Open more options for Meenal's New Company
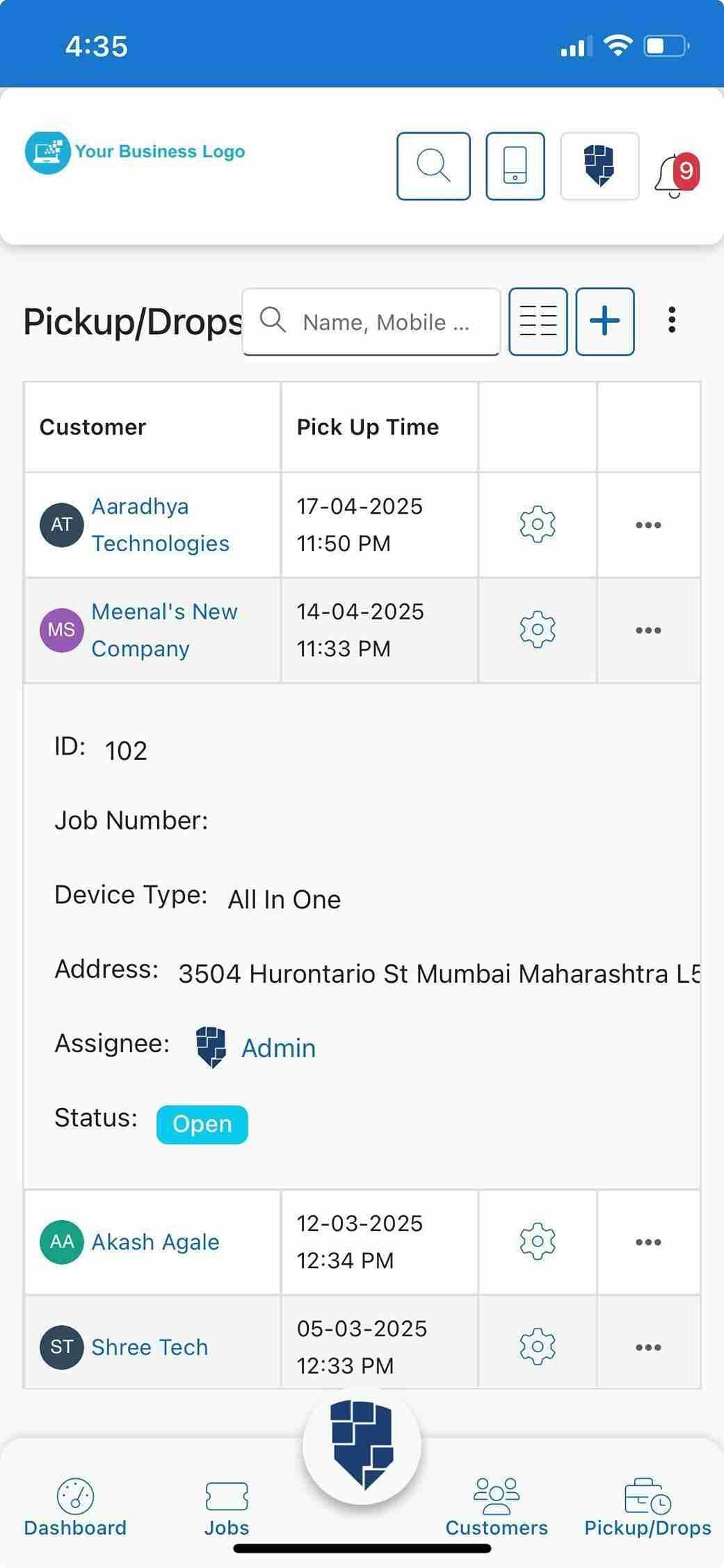Image resolution: width=724 pixels, height=1568 pixels. click(648, 631)
